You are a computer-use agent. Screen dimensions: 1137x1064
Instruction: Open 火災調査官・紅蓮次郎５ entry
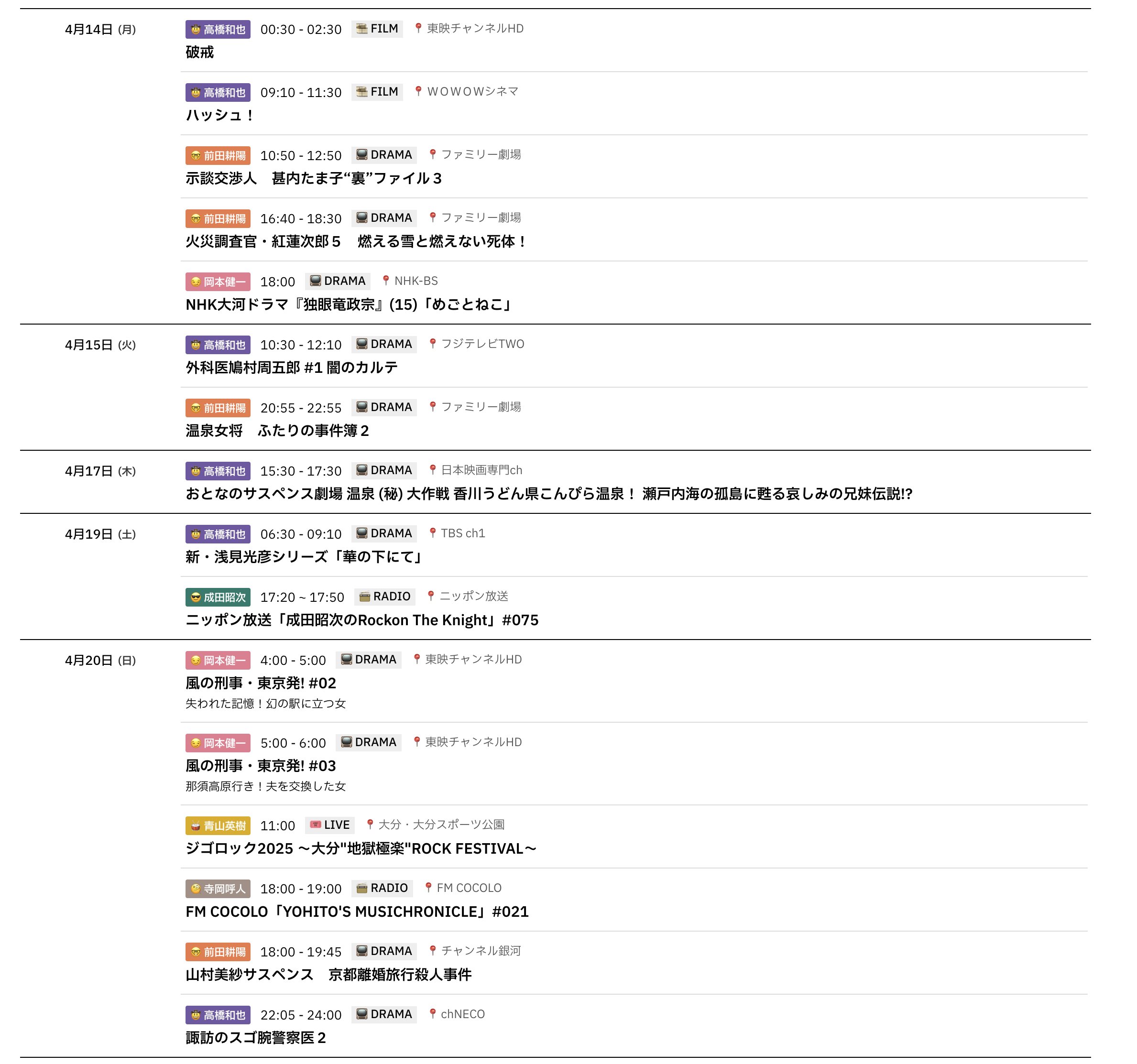355,241
